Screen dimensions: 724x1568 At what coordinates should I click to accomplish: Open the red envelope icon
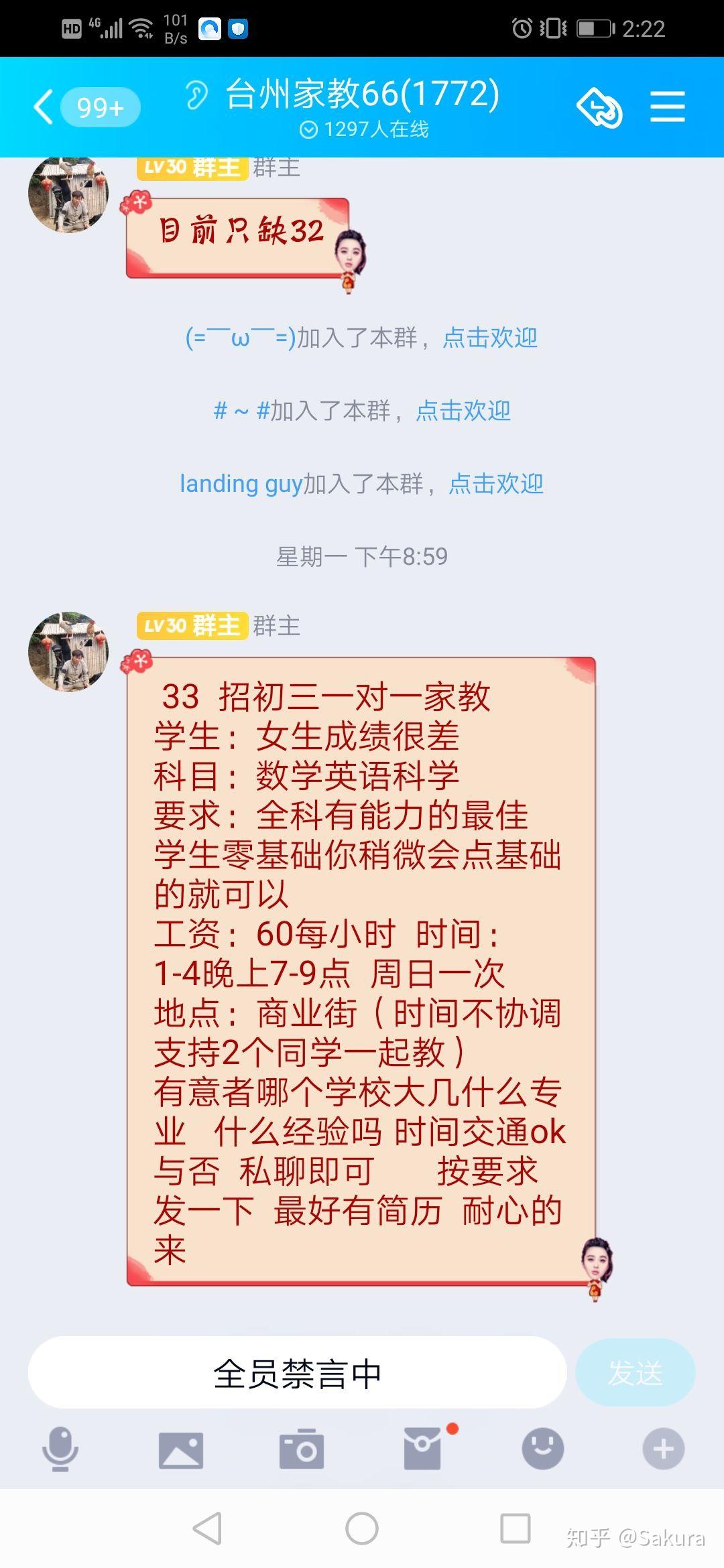click(422, 1449)
